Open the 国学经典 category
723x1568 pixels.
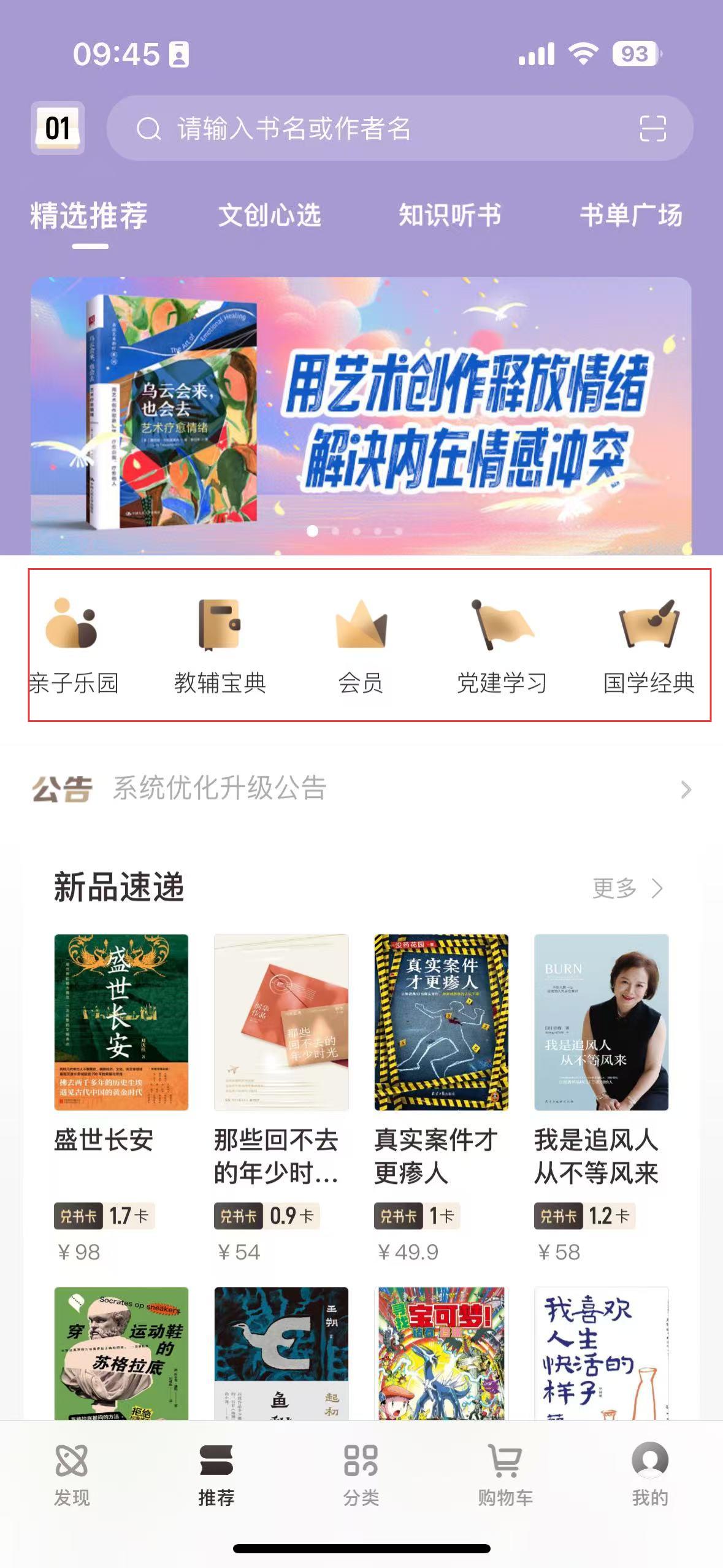click(x=649, y=645)
